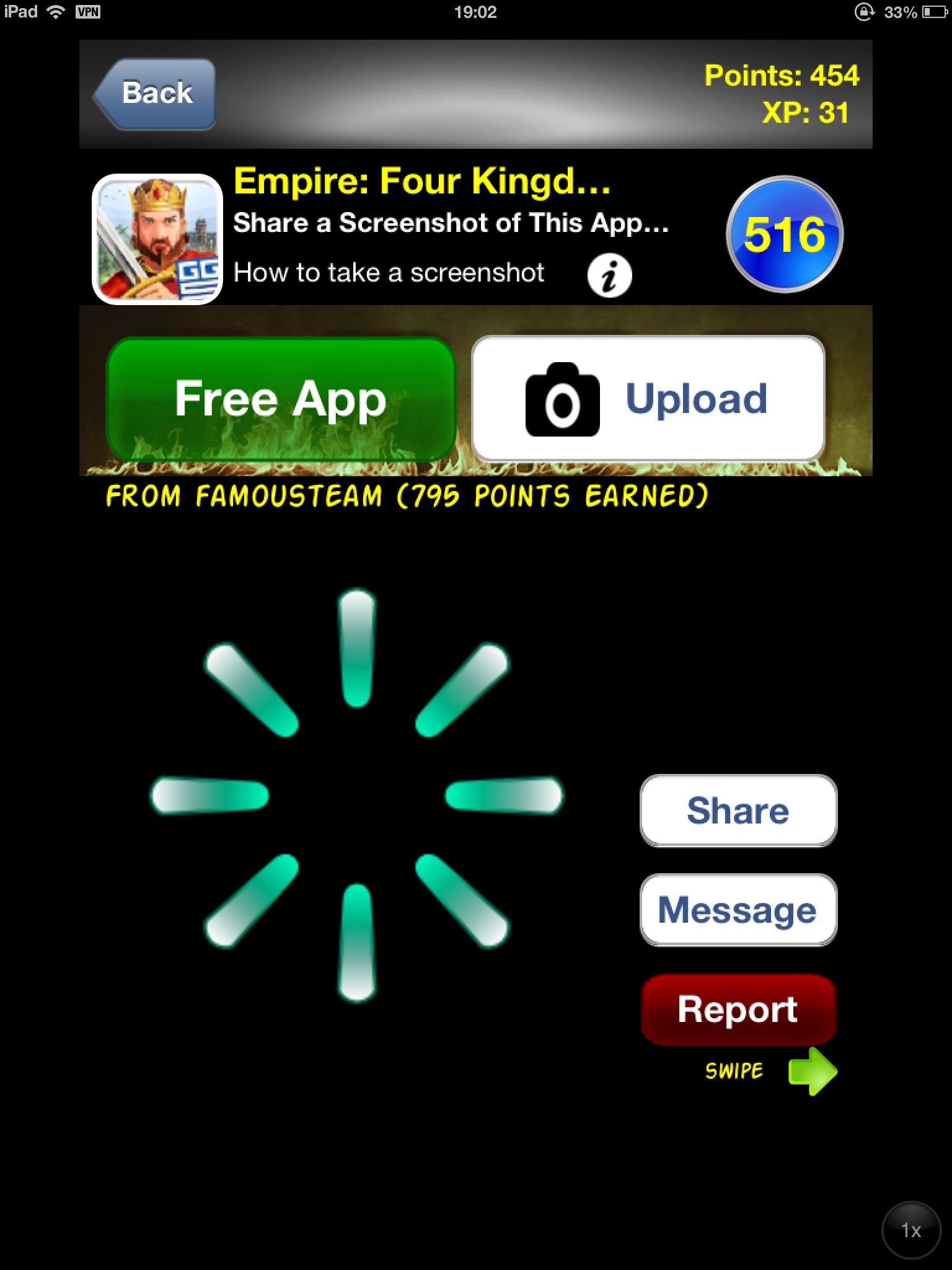Upload a screenshot with the camera button
The height and width of the screenshot is (1270, 952).
(648, 399)
